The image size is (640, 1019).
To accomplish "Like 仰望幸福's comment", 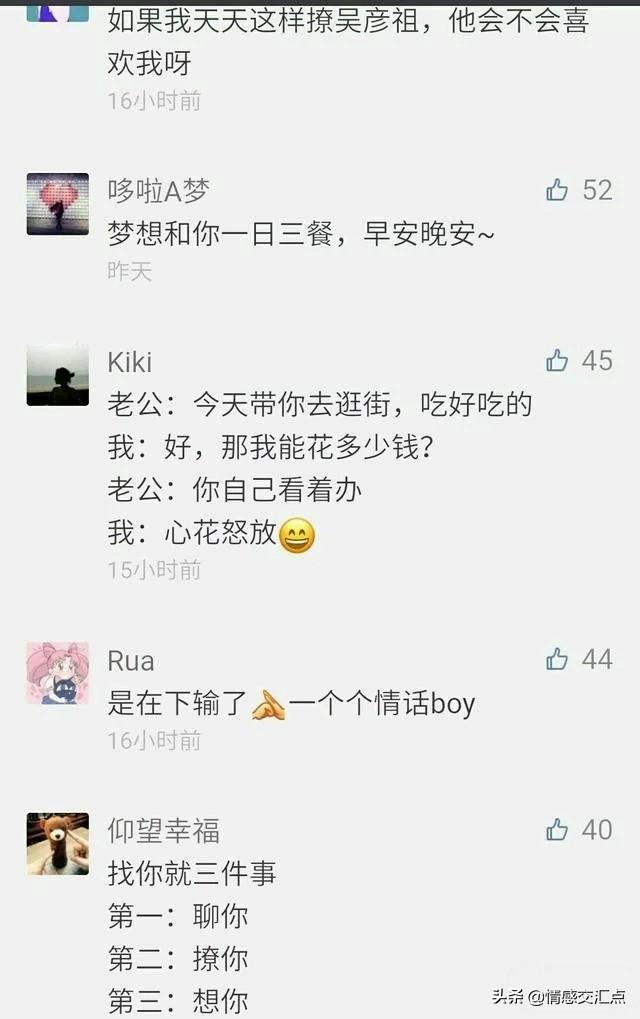I will point(557,830).
